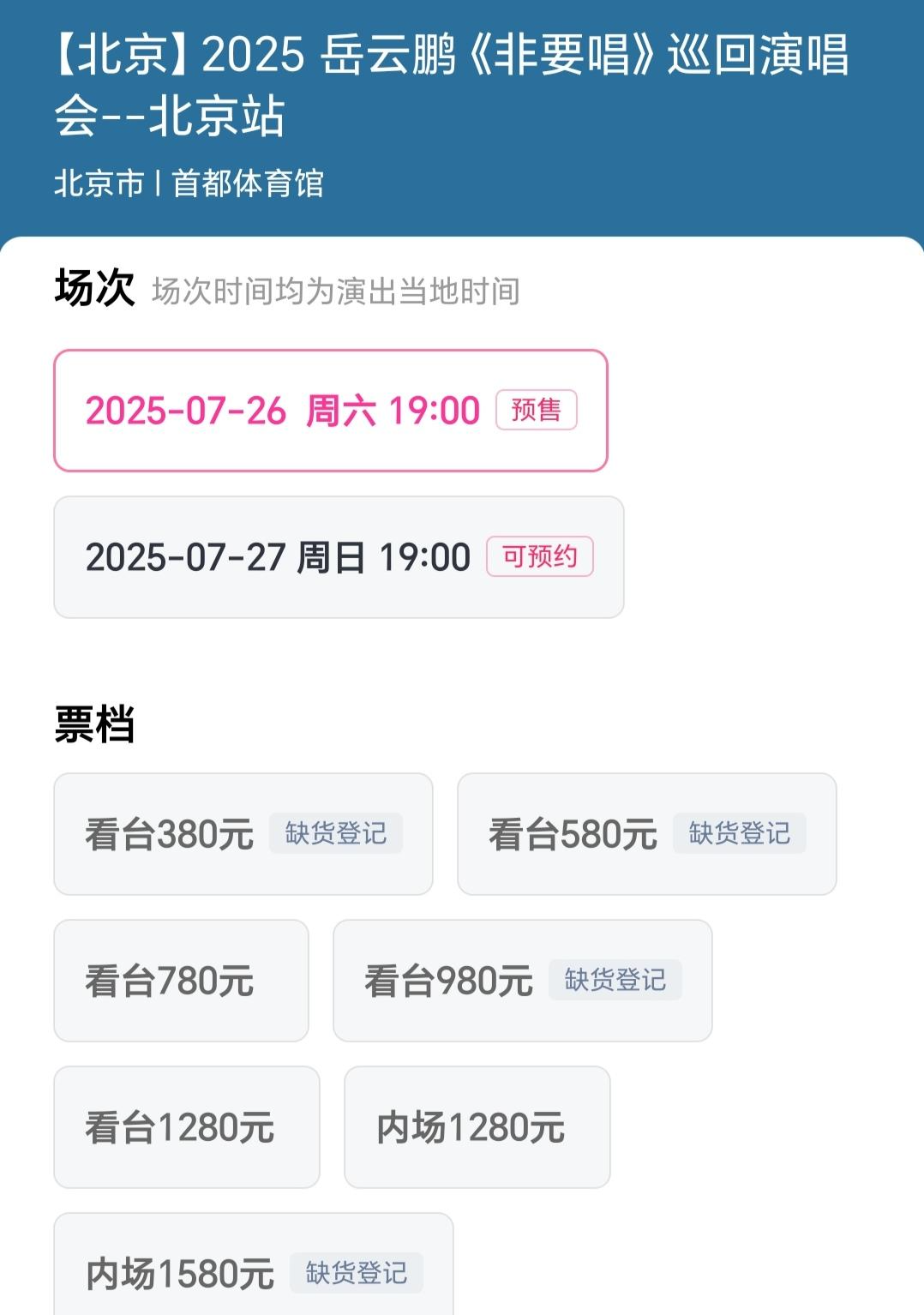Click the 场次 section heading
Image resolution: width=924 pixels, height=1315 pixels.
(x=94, y=290)
